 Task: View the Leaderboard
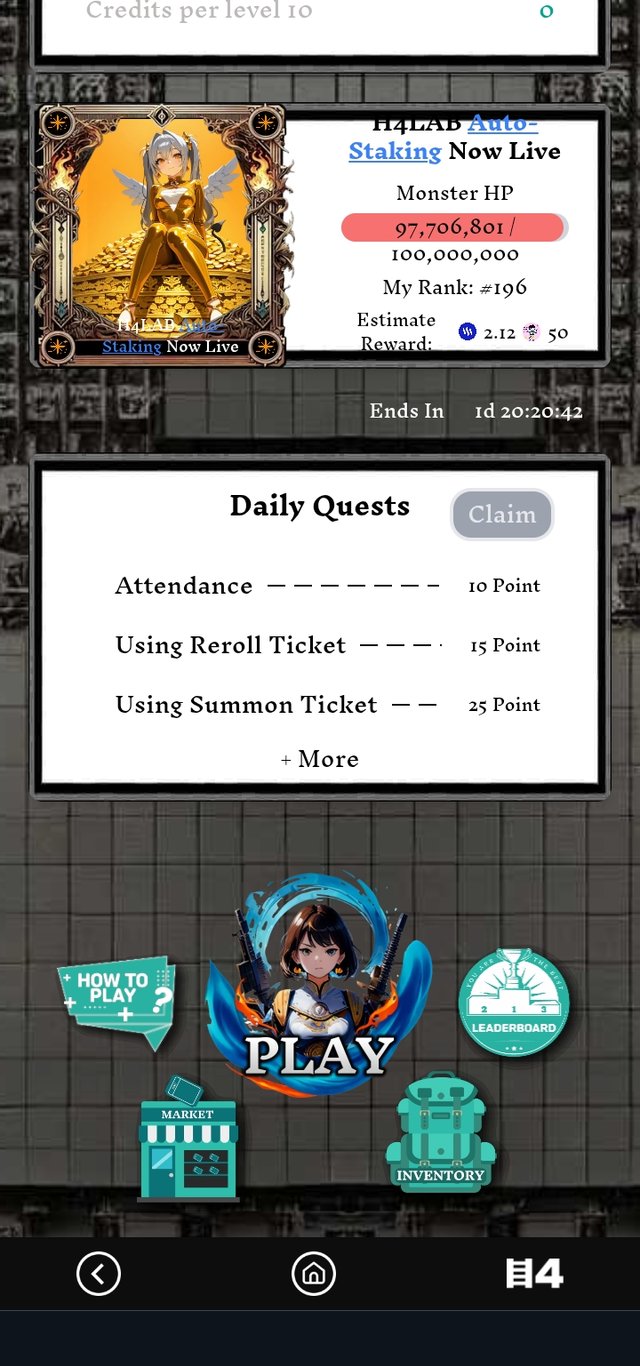coord(514,1003)
